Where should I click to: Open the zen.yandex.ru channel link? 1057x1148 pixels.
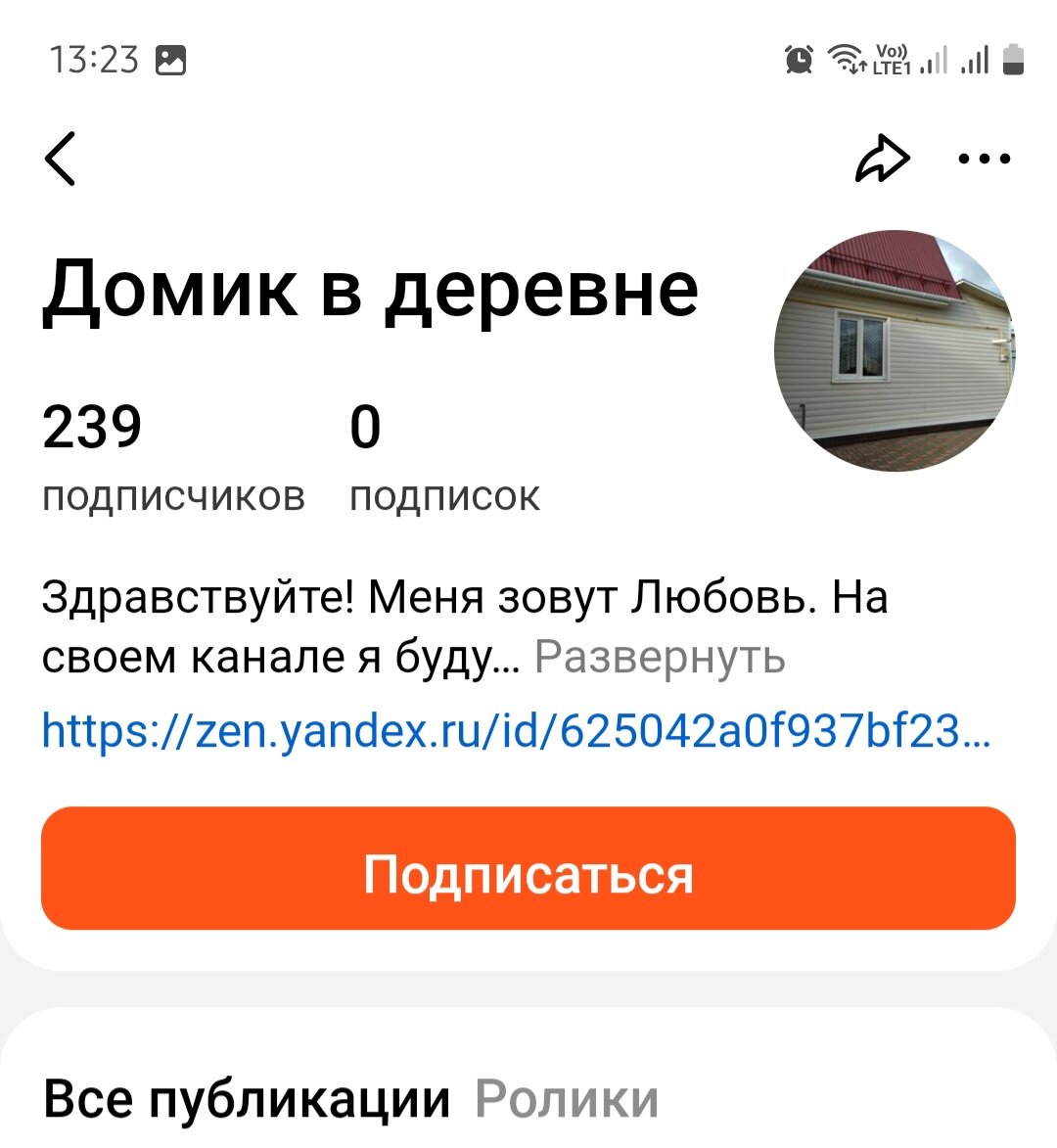pyautogui.click(x=516, y=730)
